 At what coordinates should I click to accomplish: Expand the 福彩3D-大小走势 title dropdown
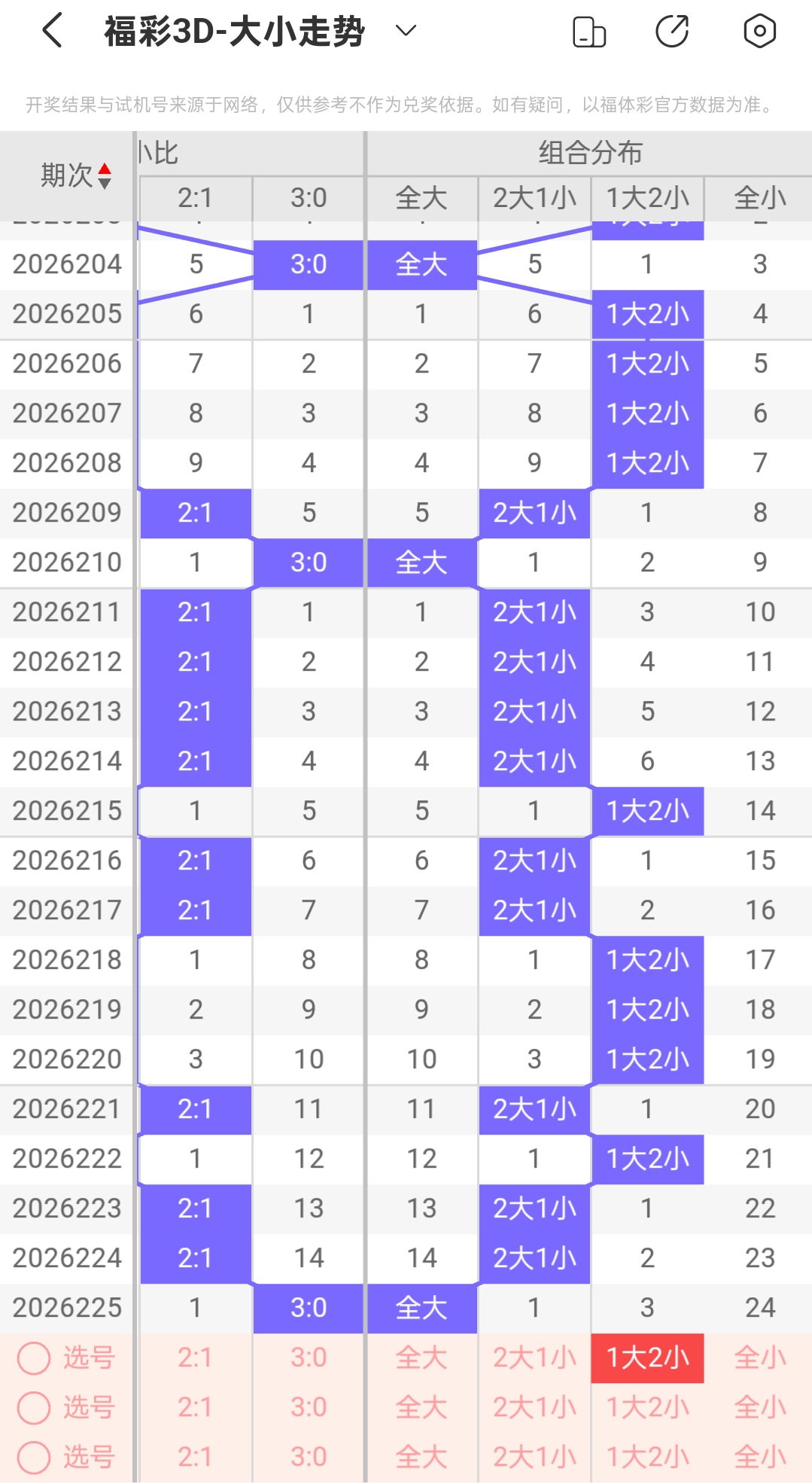(406, 31)
